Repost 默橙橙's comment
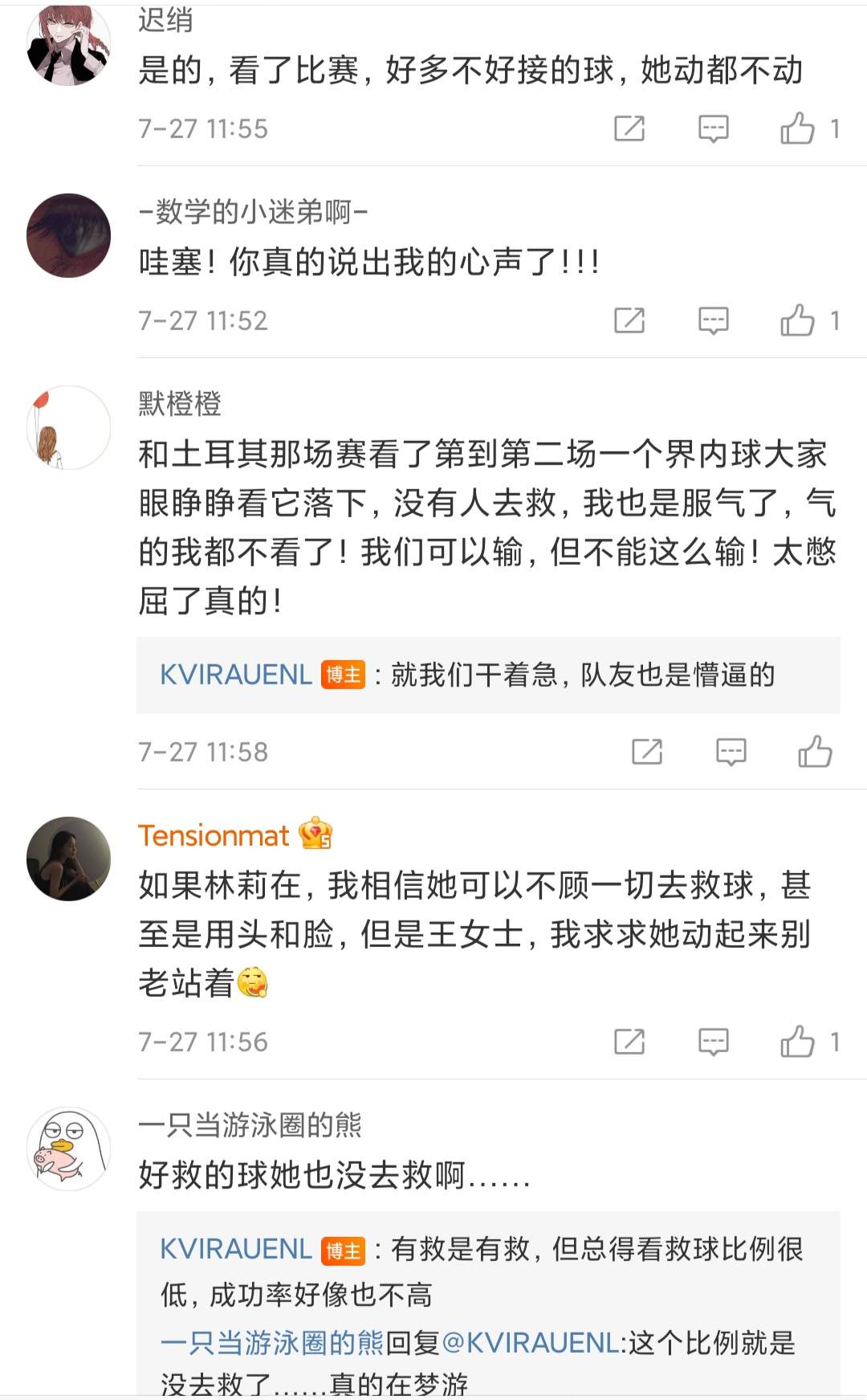The width and height of the screenshot is (867, 1400). click(x=647, y=752)
